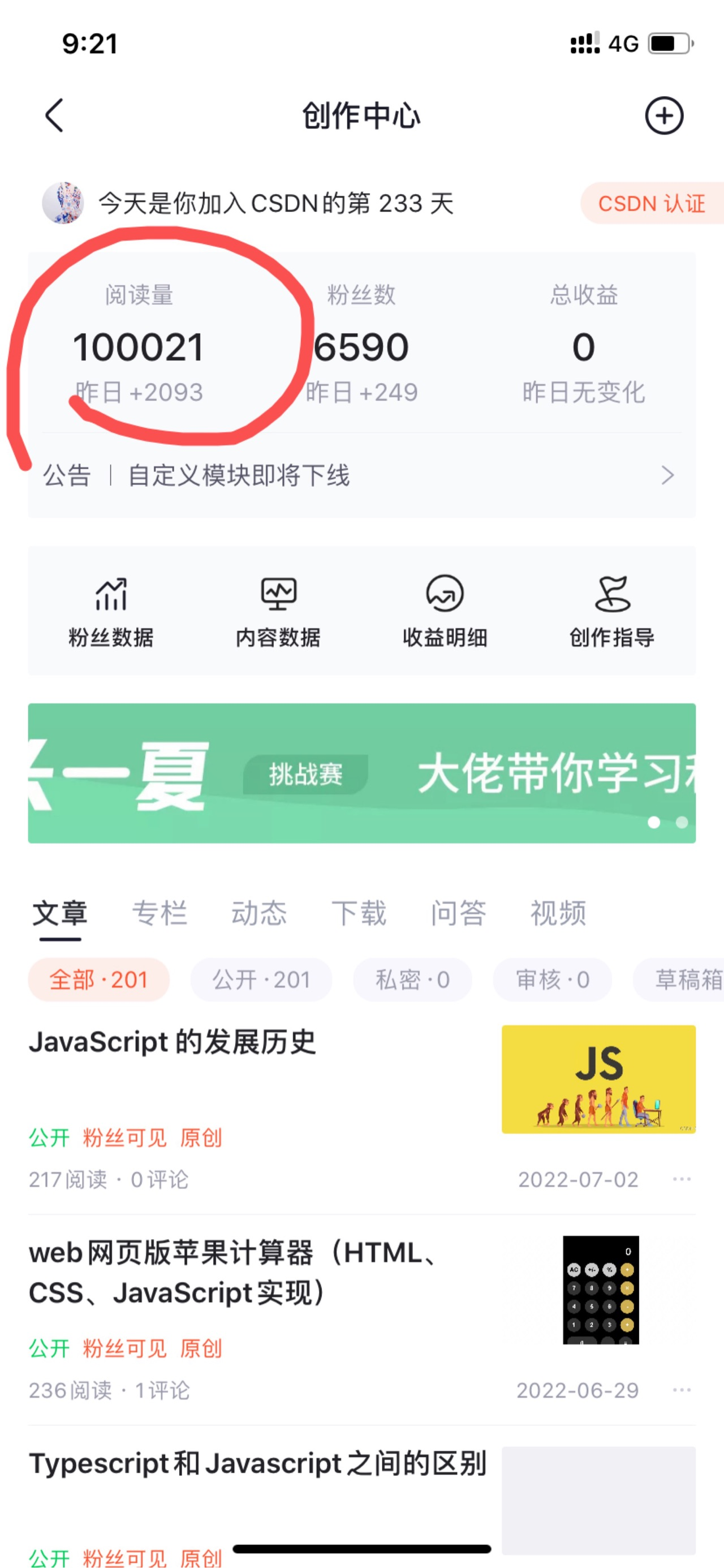Select the 审核·0 filter chip

[552, 980]
